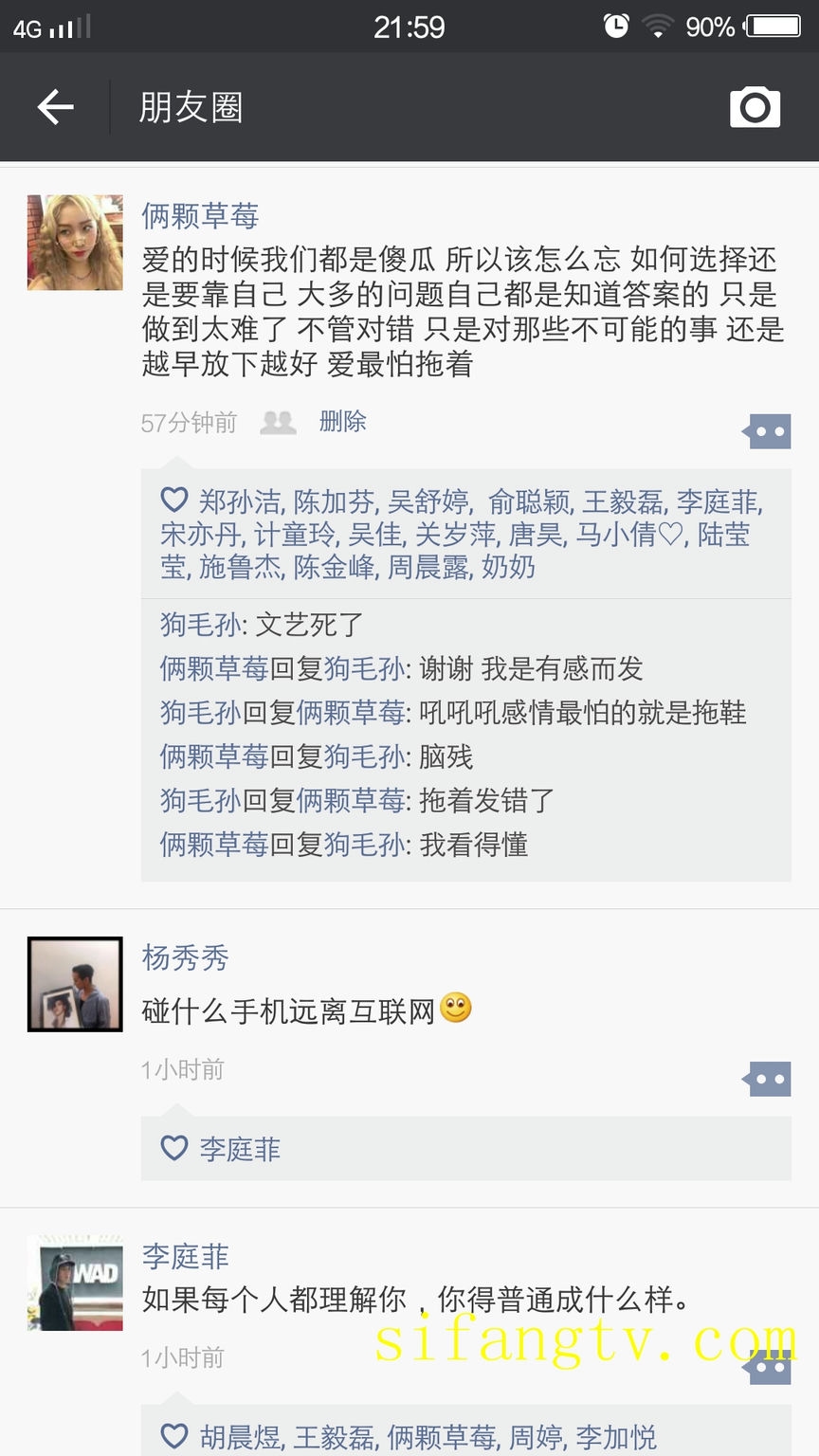
Task: Open 杨秀秀's avatar
Action: (75, 984)
